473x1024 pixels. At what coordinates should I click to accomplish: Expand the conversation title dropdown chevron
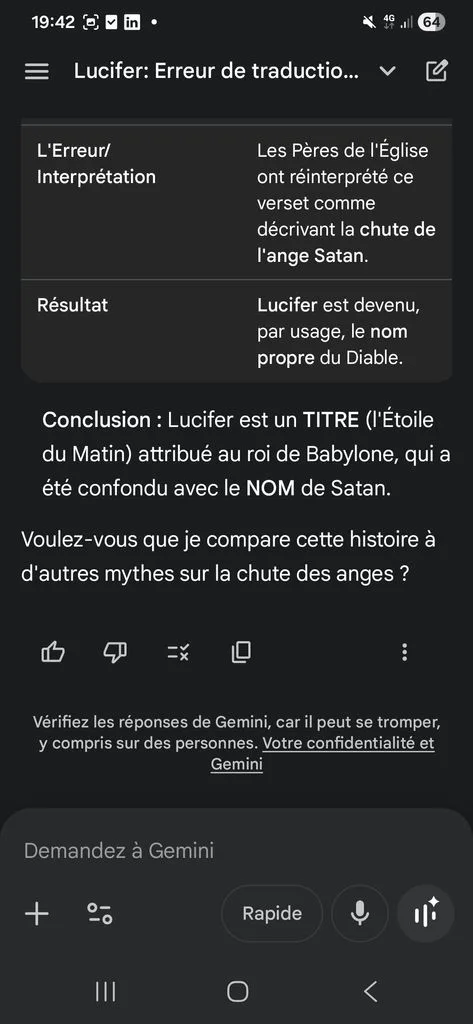[x=387, y=71]
